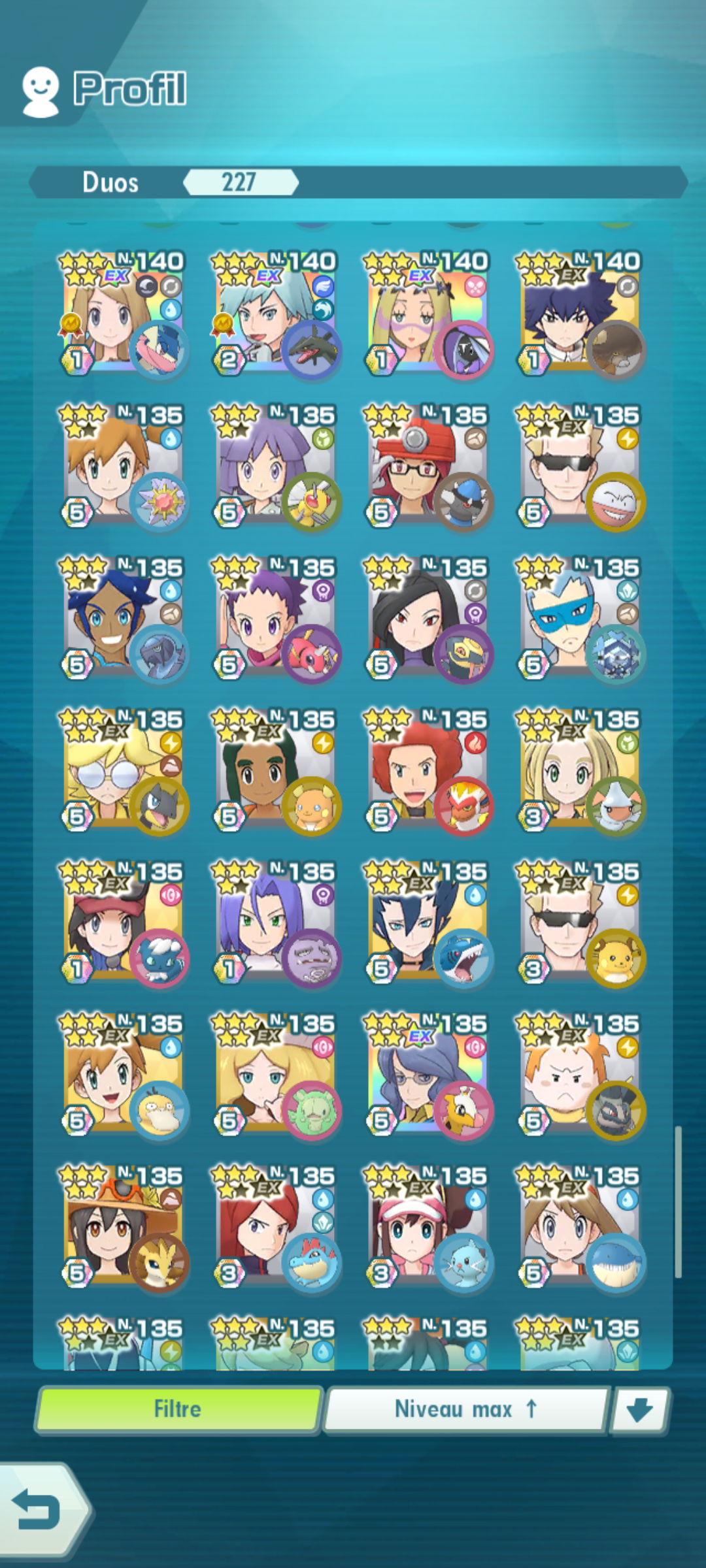Select the duo with Electrode
The height and width of the screenshot is (1568, 706).
pyautogui.click(x=580, y=466)
